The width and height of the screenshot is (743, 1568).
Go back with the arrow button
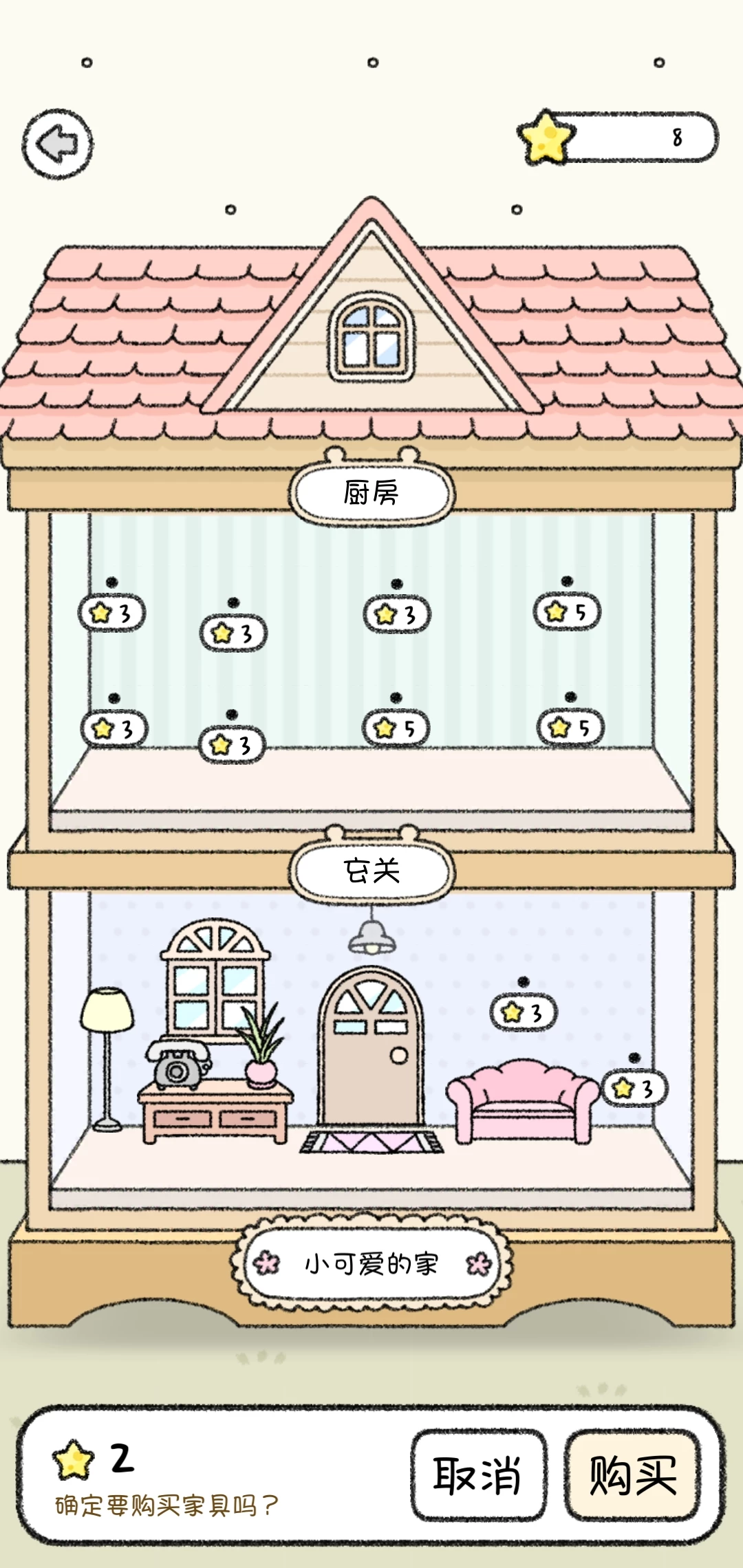(58, 144)
